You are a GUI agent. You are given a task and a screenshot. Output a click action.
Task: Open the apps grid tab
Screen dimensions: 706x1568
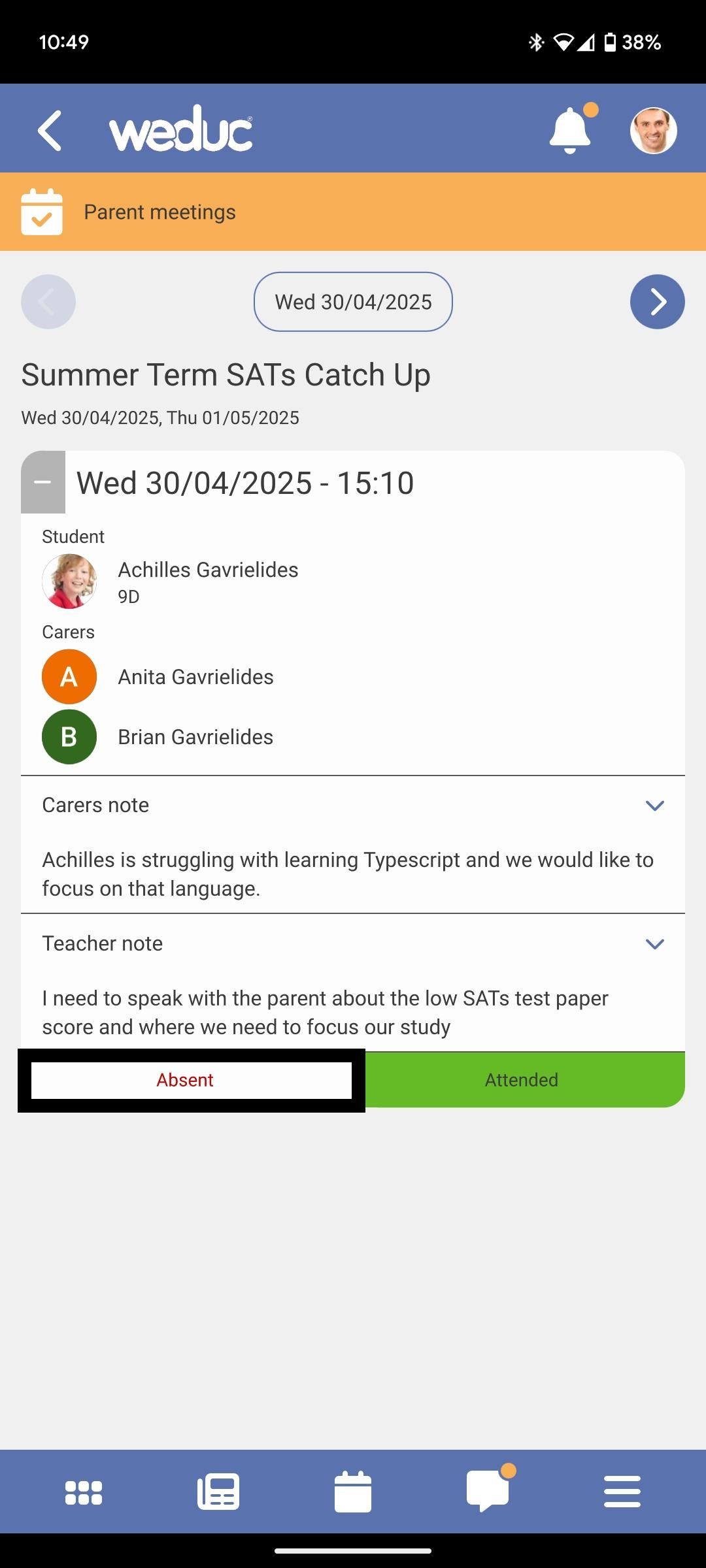pos(84,1493)
